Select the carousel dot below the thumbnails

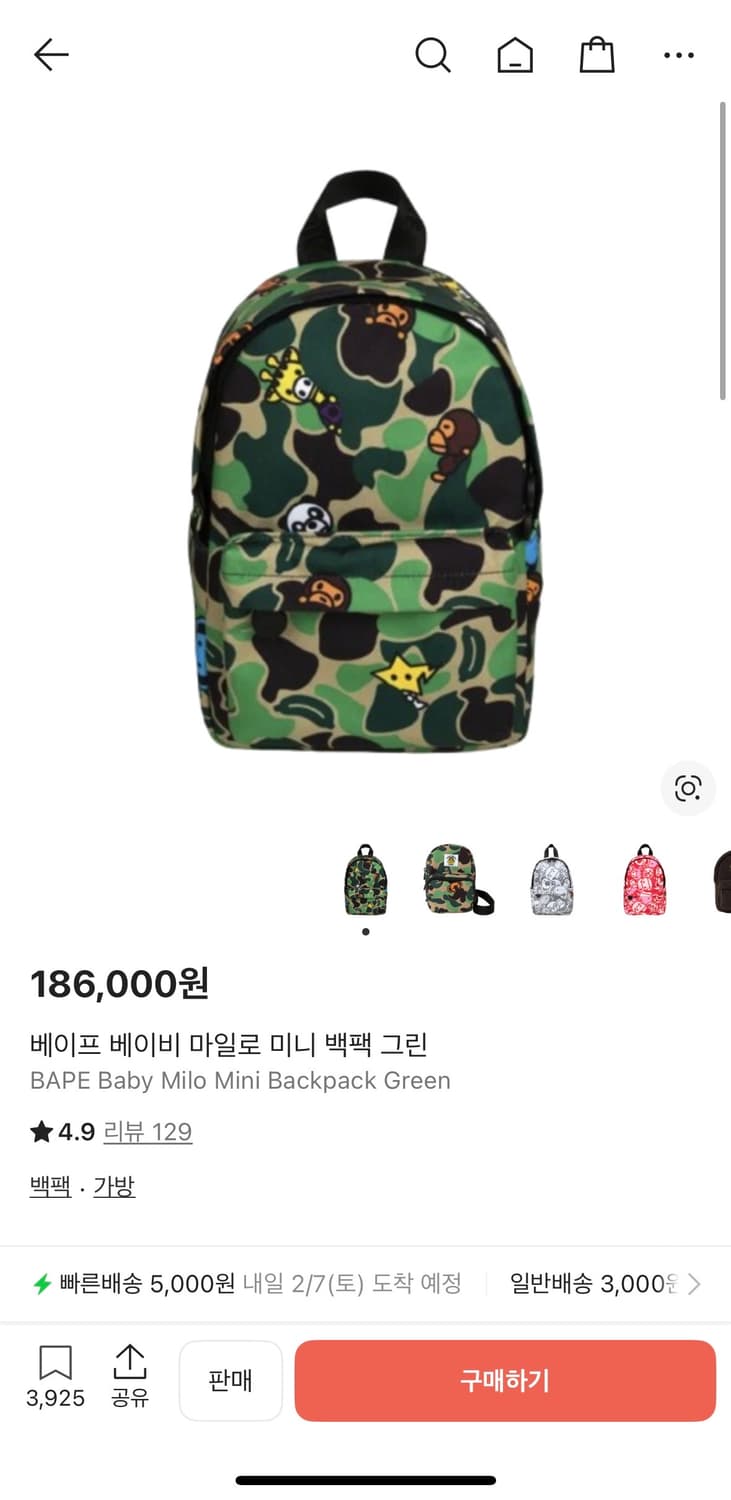[366, 931]
